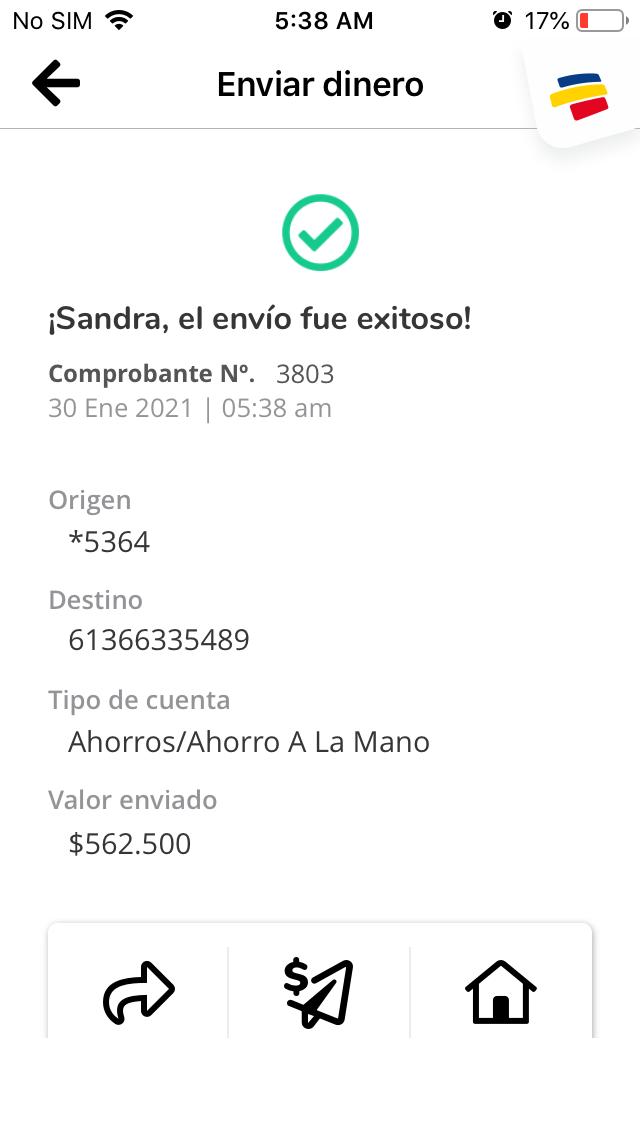Send money again with the paper plane

tap(319, 992)
